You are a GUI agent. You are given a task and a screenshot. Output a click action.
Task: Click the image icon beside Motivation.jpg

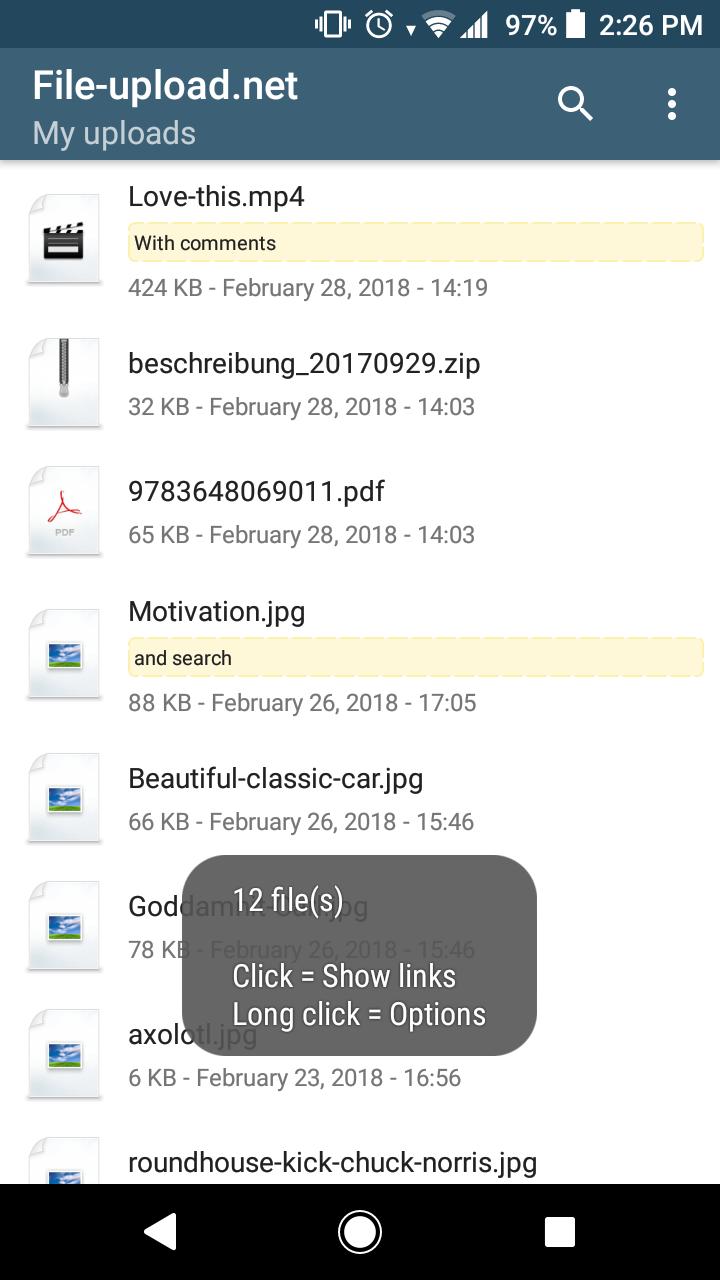pyautogui.click(x=63, y=655)
